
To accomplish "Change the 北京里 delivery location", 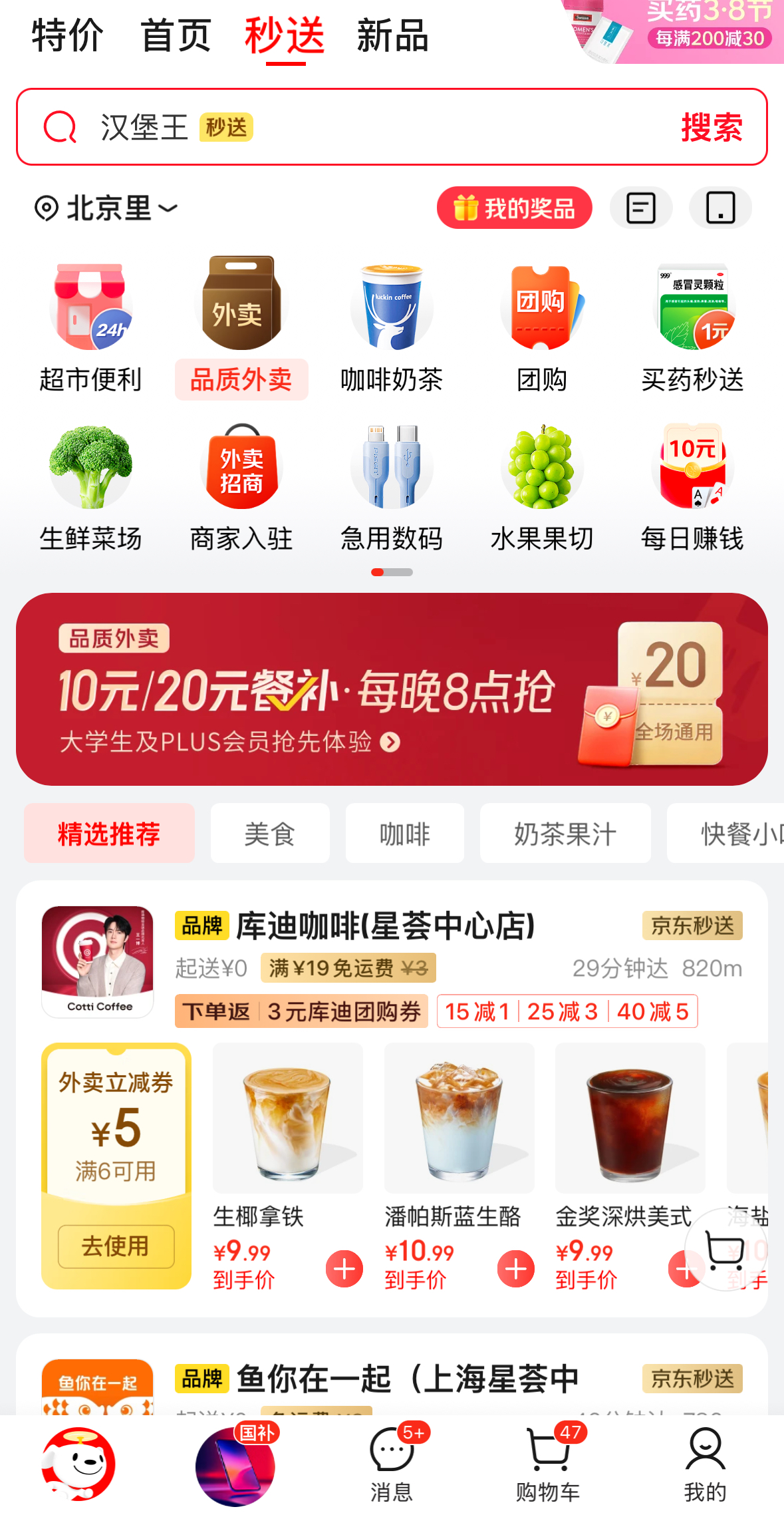I will [x=106, y=208].
